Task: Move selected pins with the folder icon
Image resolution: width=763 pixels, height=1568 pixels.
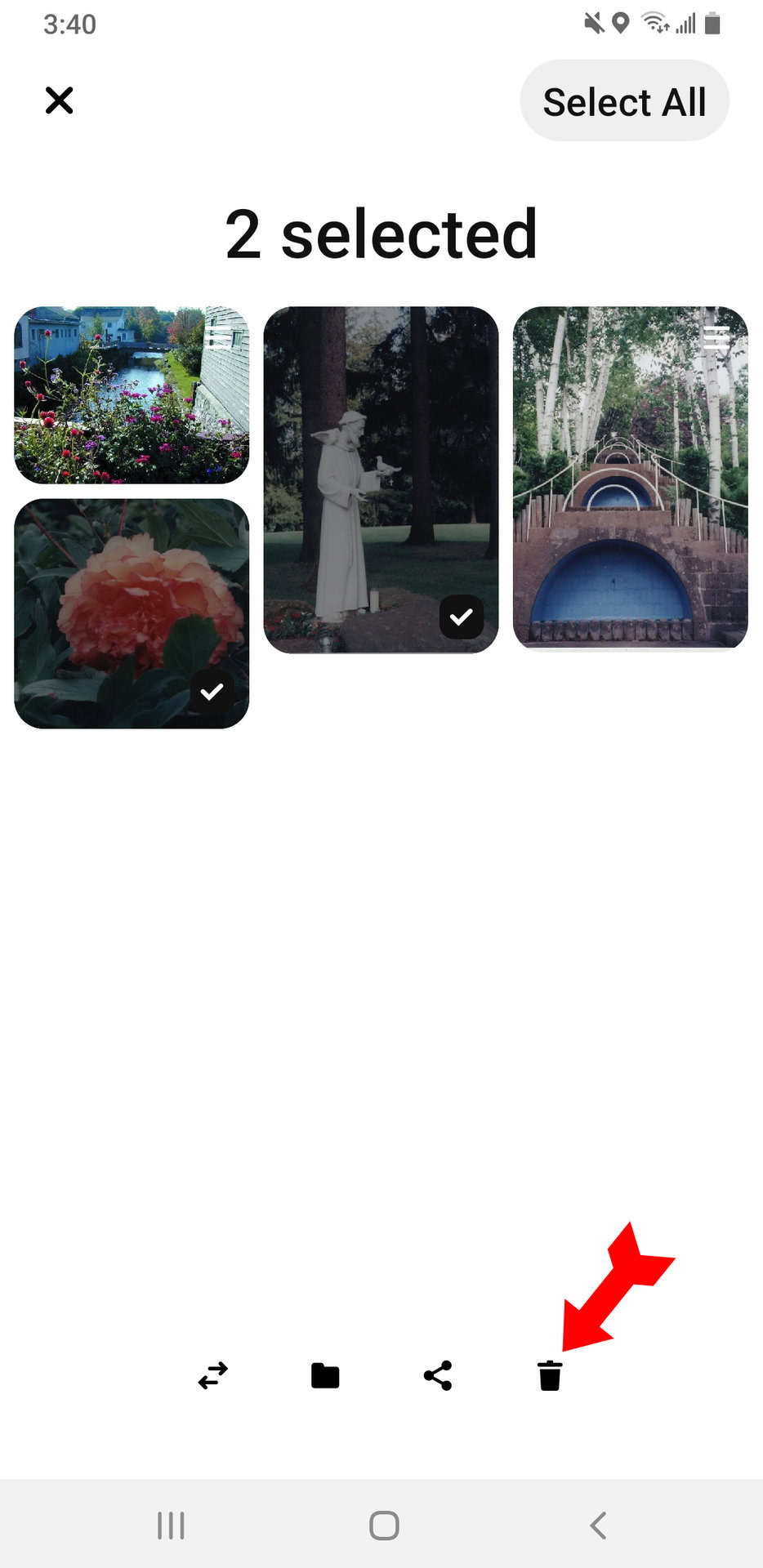Action: pyautogui.click(x=325, y=1376)
